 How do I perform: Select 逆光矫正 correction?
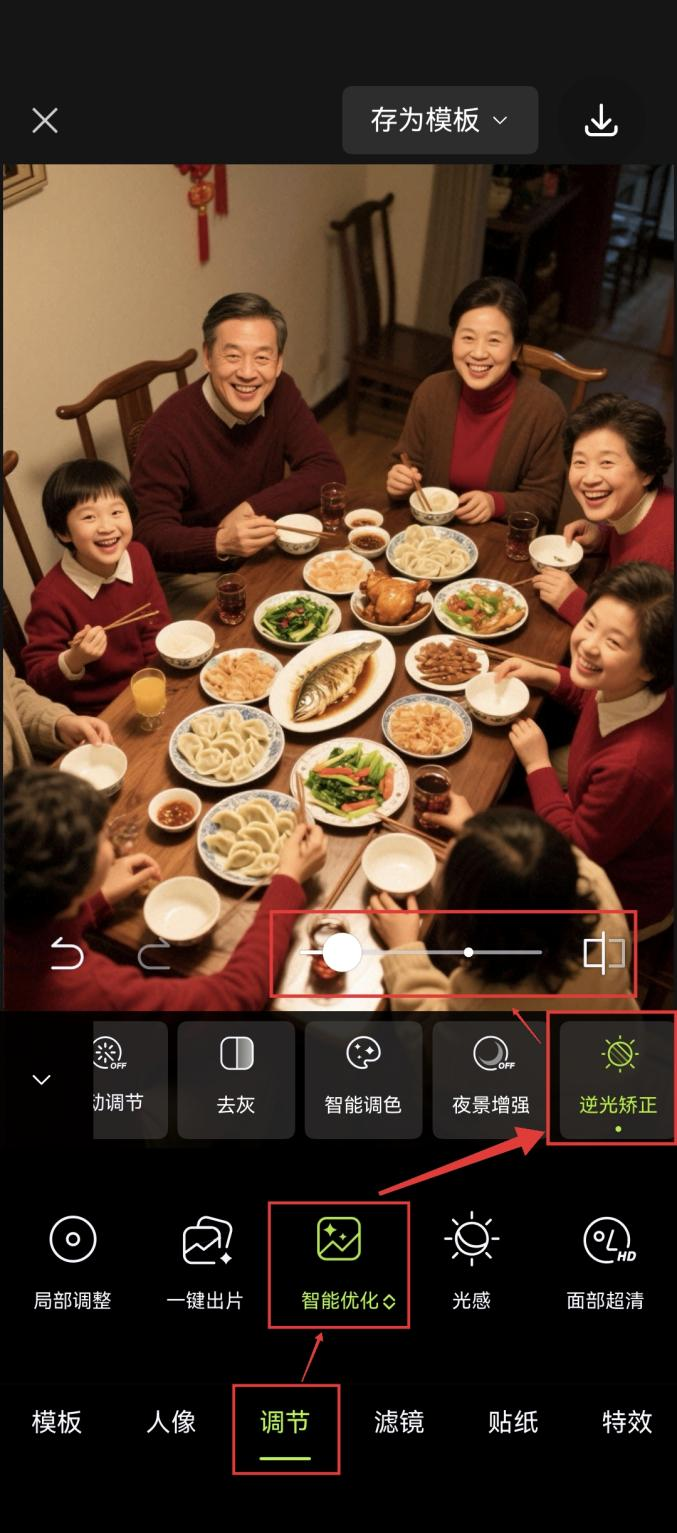click(618, 1080)
